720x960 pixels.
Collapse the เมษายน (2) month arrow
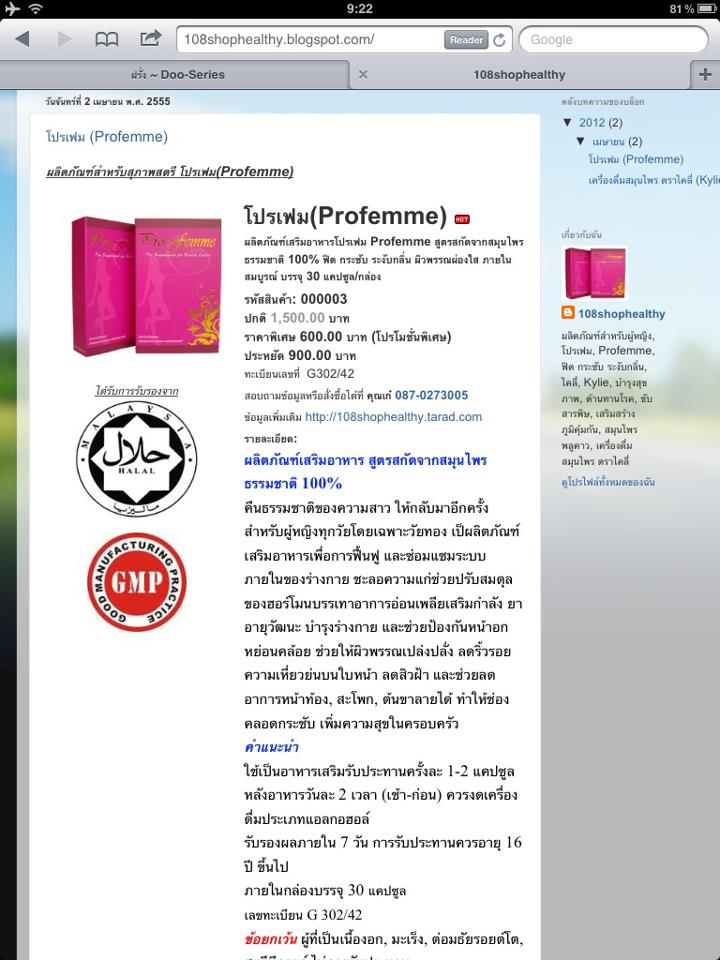coord(581,141)
